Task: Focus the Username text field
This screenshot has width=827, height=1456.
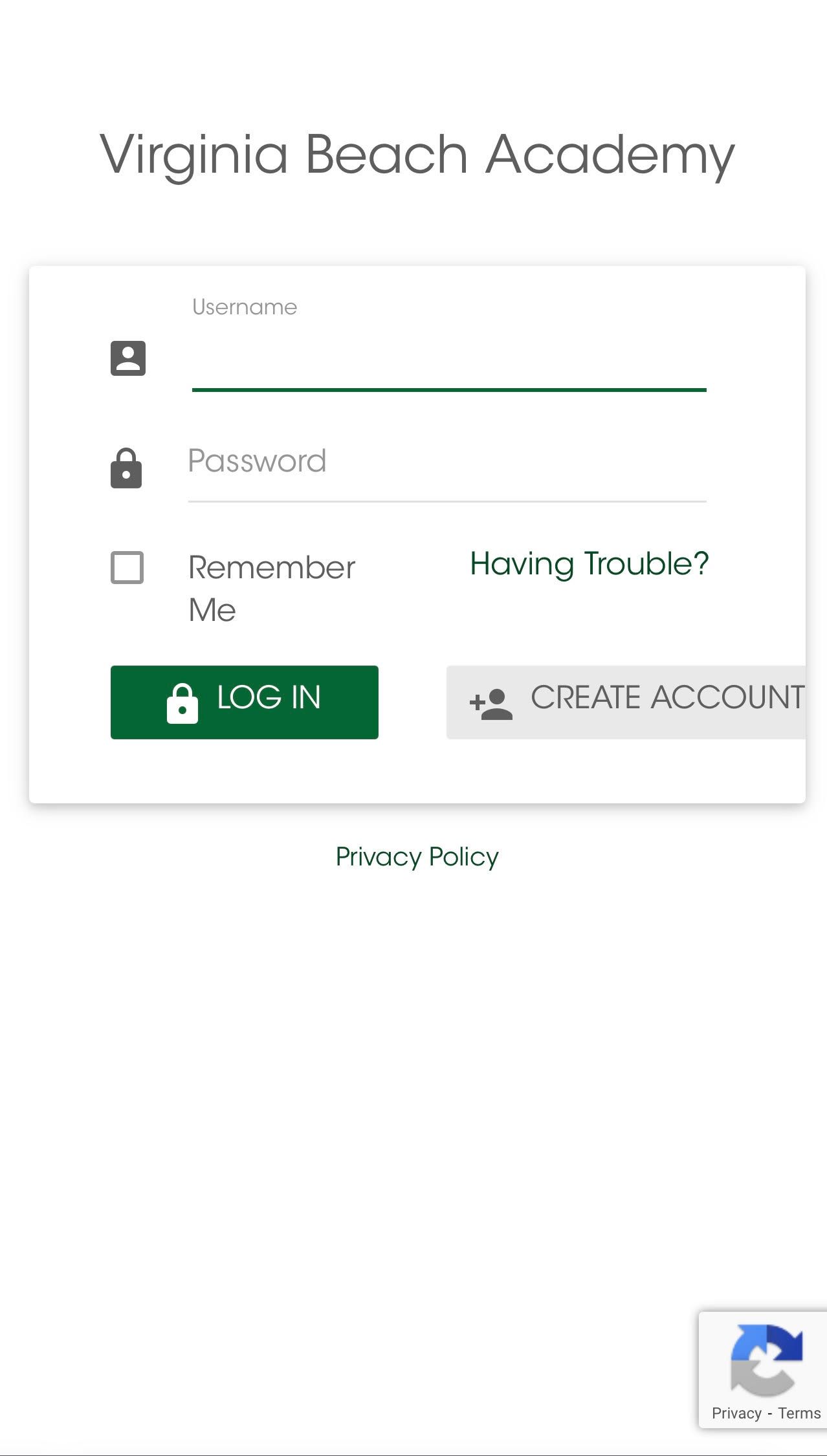Action: (448, 361)
